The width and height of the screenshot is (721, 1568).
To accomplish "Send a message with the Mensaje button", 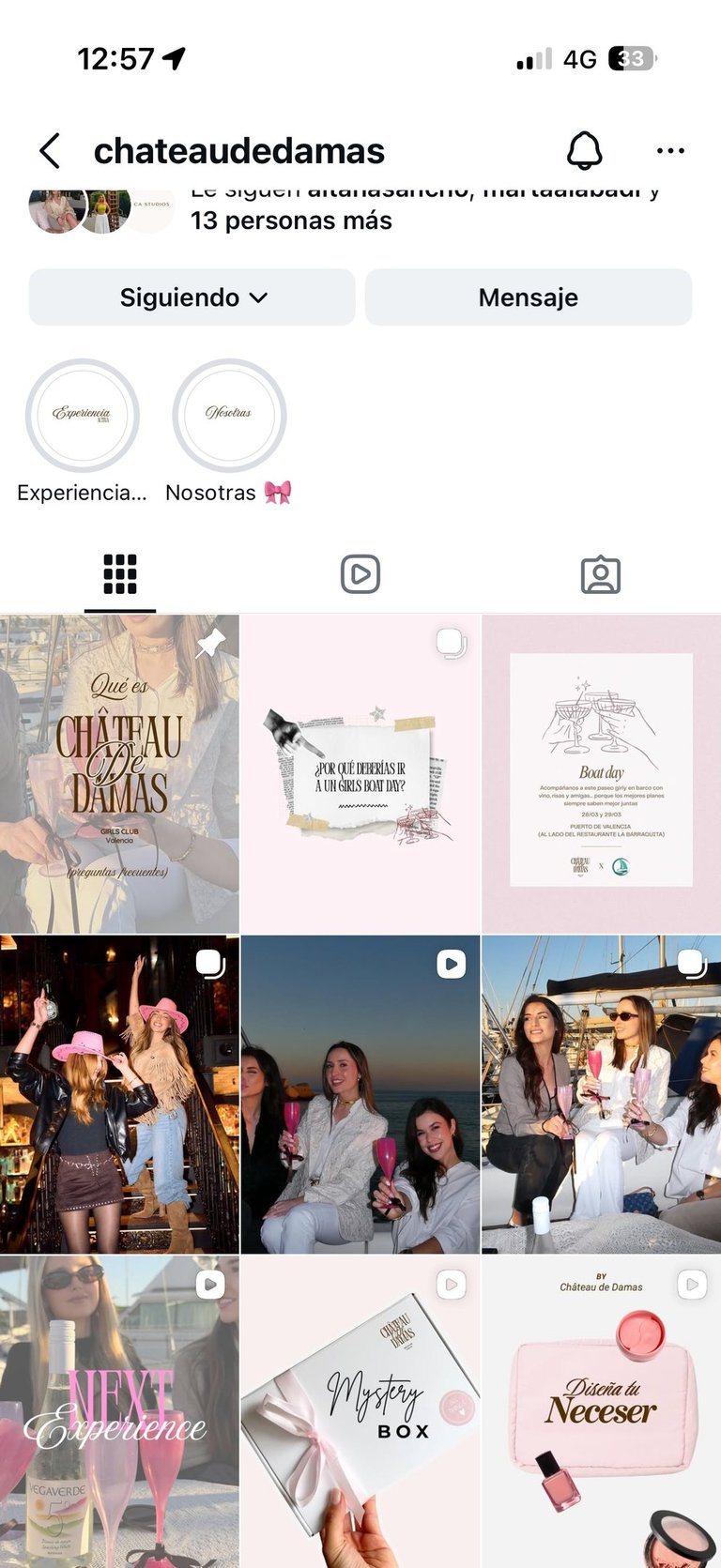I will [x=529, y=297].
